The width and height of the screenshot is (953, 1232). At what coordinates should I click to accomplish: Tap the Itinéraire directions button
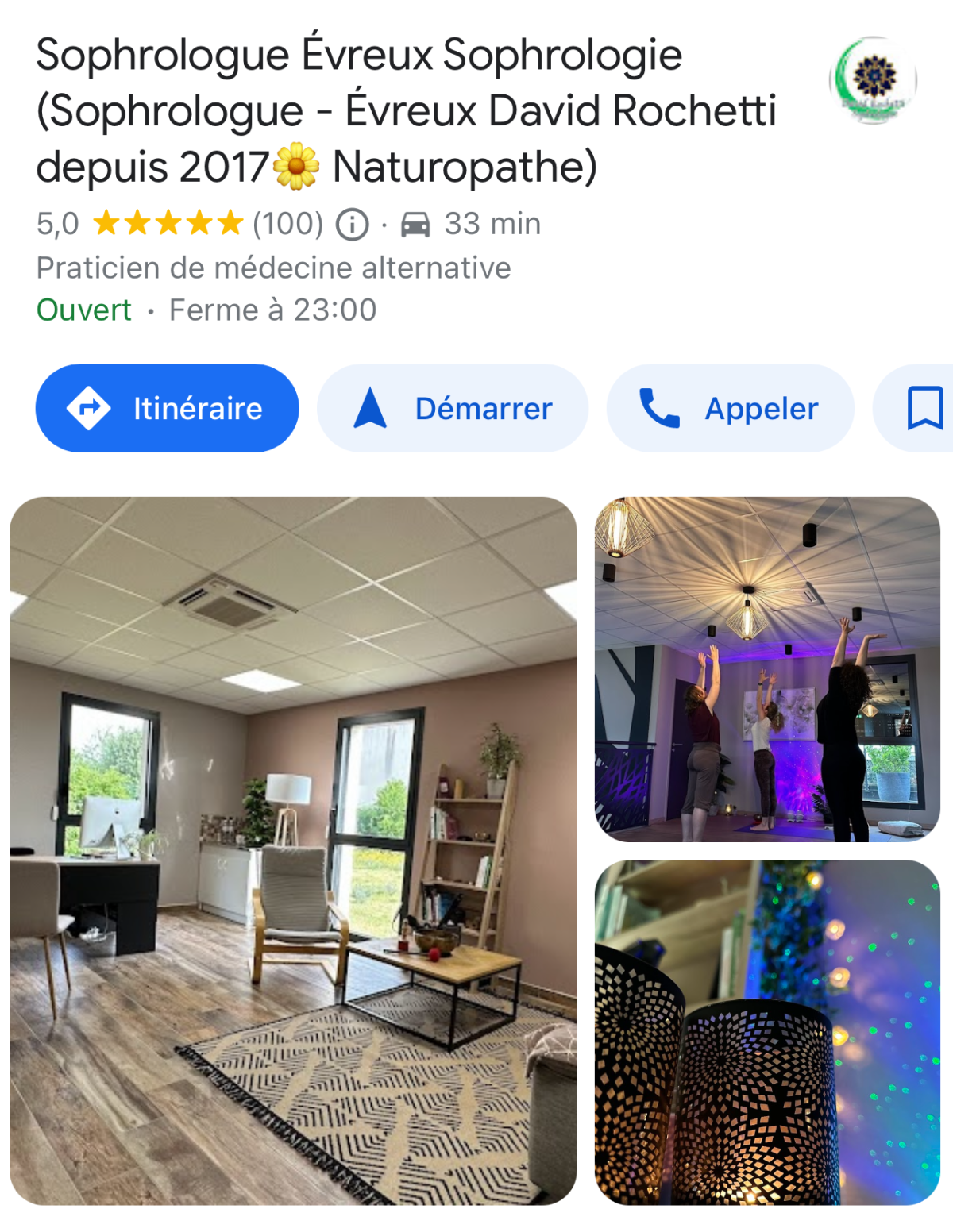(167, 408)
